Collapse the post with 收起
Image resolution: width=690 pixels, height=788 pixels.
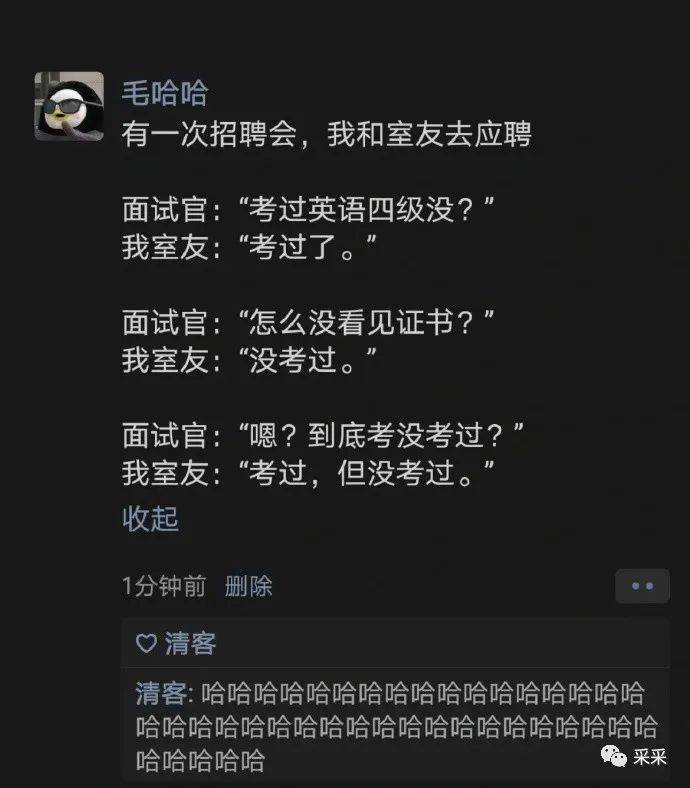(150, 519)
